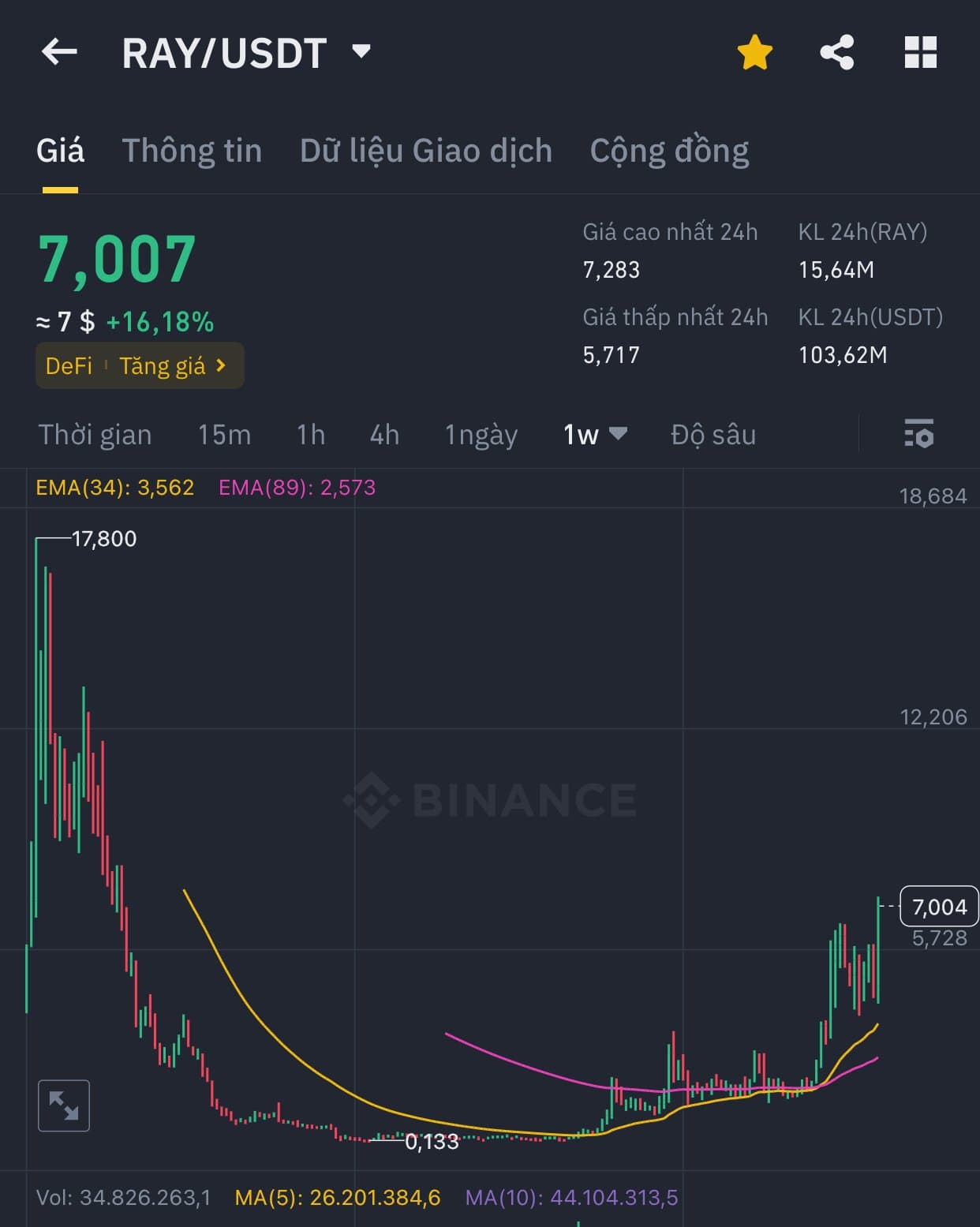The image size is (980, 1227).
Task: Select the Giá tab
Action: [x=60, y=151]
